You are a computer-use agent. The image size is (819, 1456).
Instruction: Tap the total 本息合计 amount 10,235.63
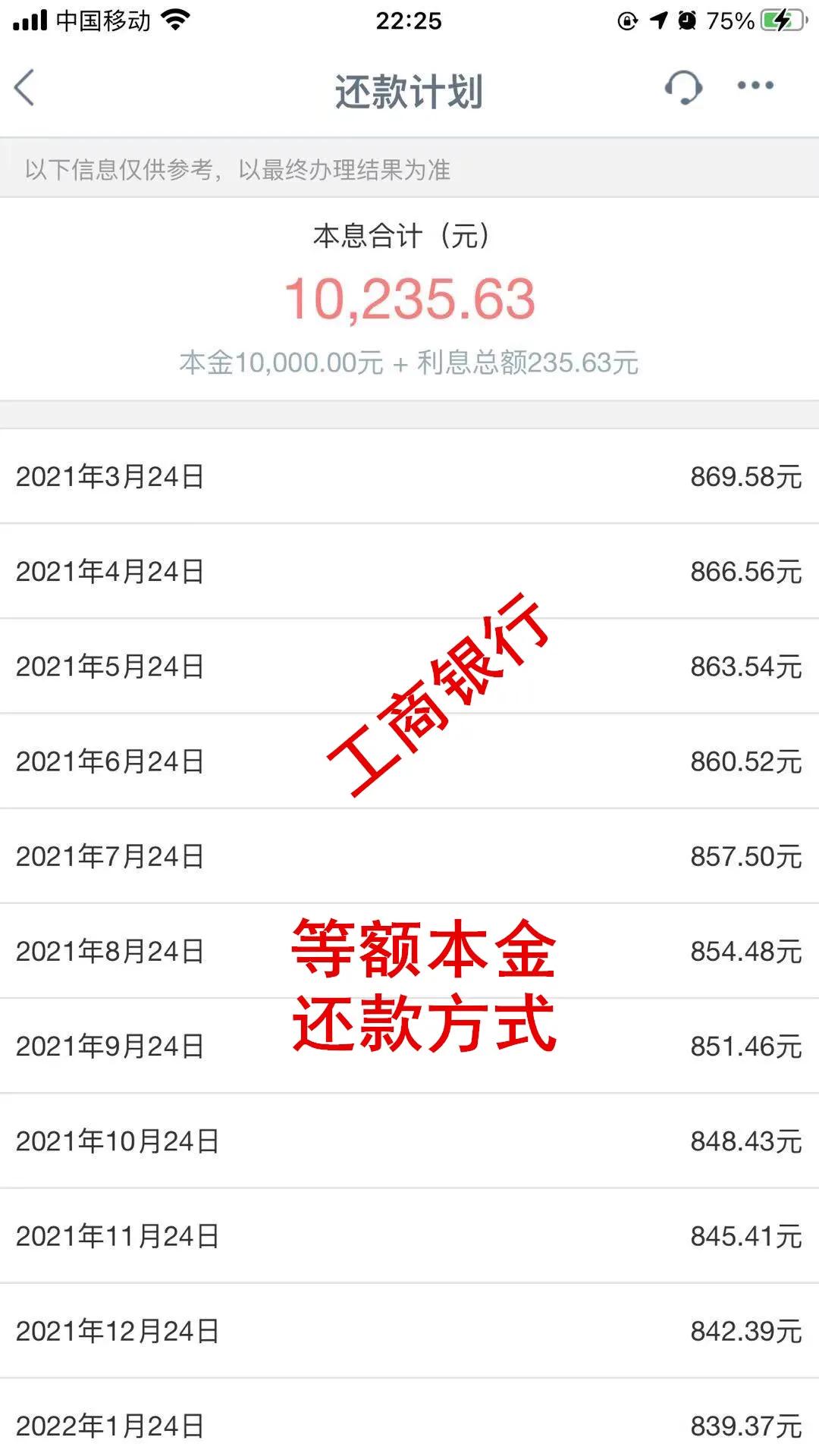click(409, 300)
